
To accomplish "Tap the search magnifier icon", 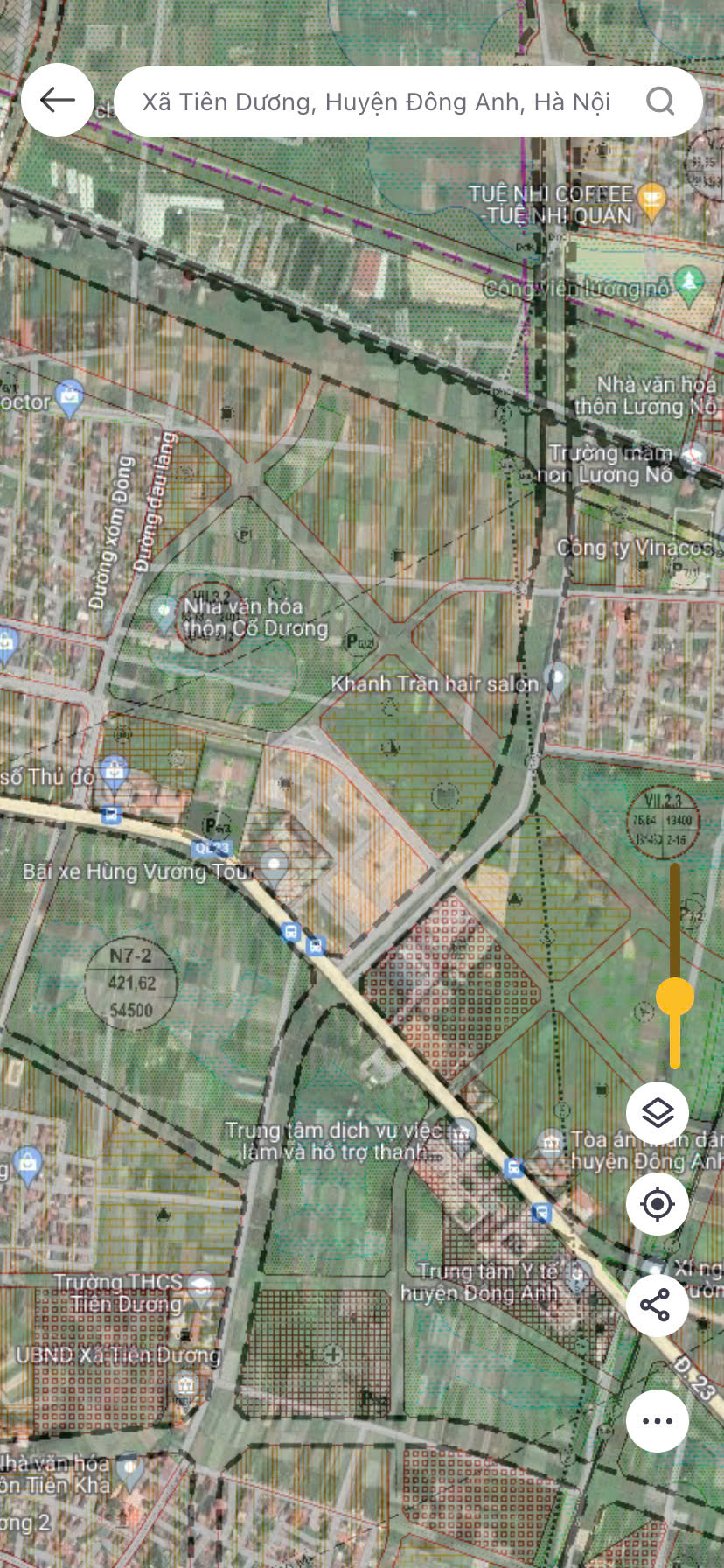I will pyautogui.click(x=660, y=101).
